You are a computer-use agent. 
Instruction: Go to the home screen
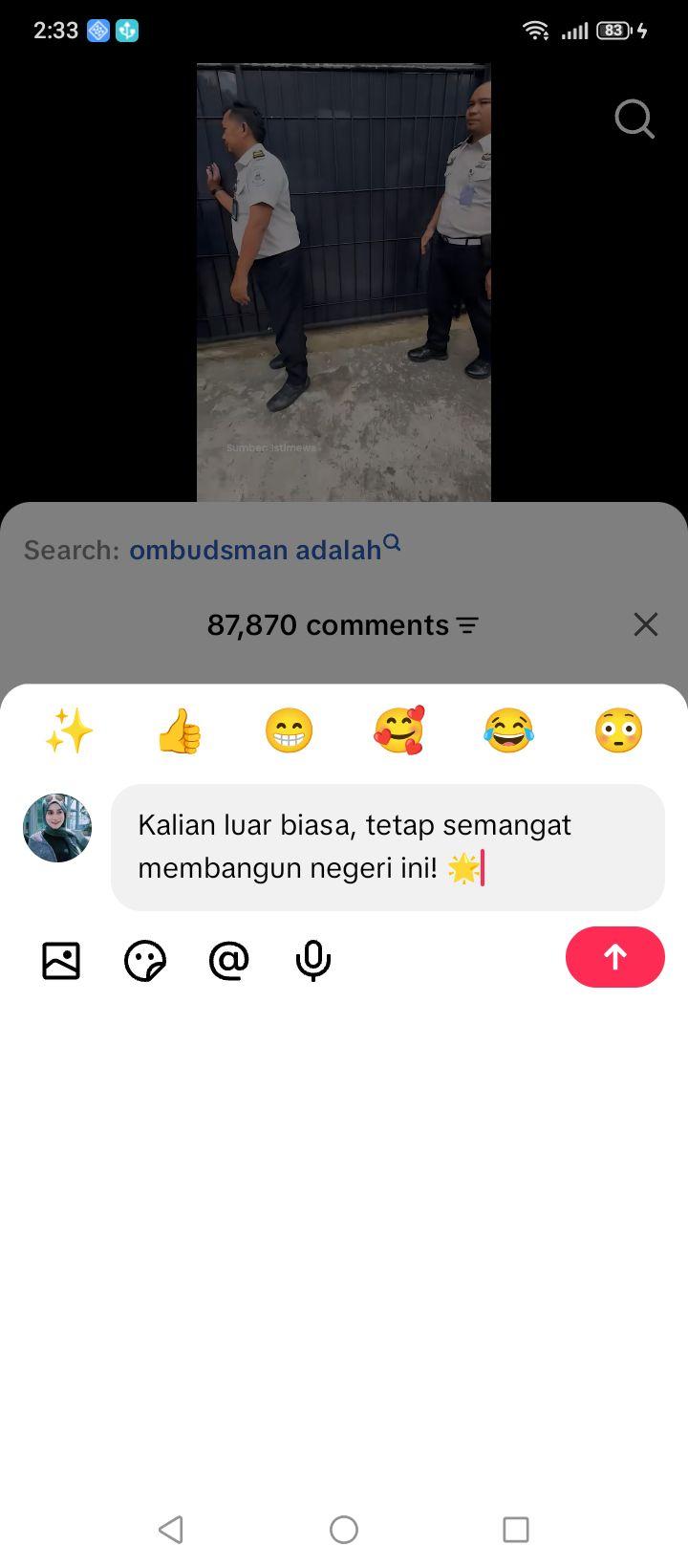(344, 1530)
